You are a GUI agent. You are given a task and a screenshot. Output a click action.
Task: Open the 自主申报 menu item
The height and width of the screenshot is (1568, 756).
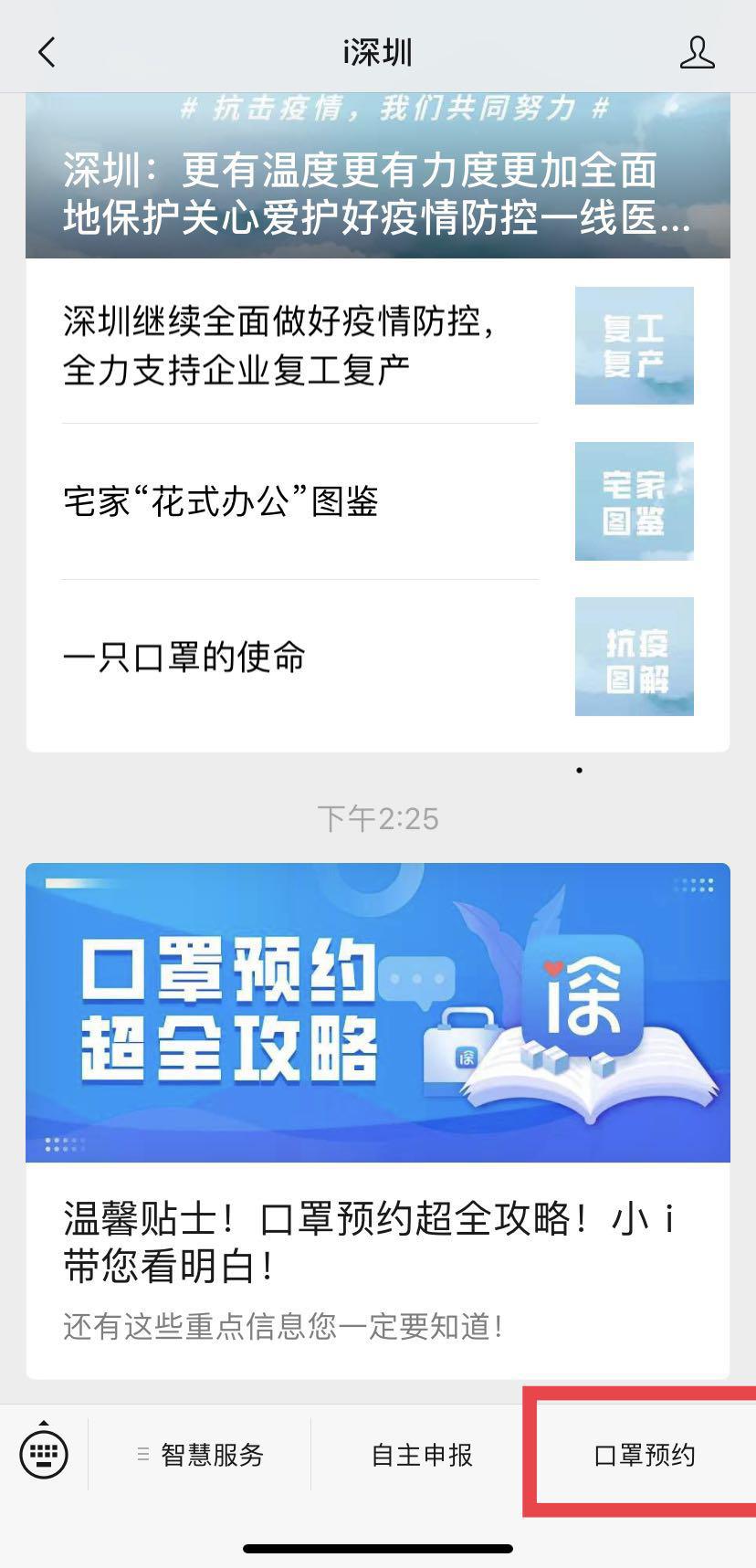(422, 1455)
